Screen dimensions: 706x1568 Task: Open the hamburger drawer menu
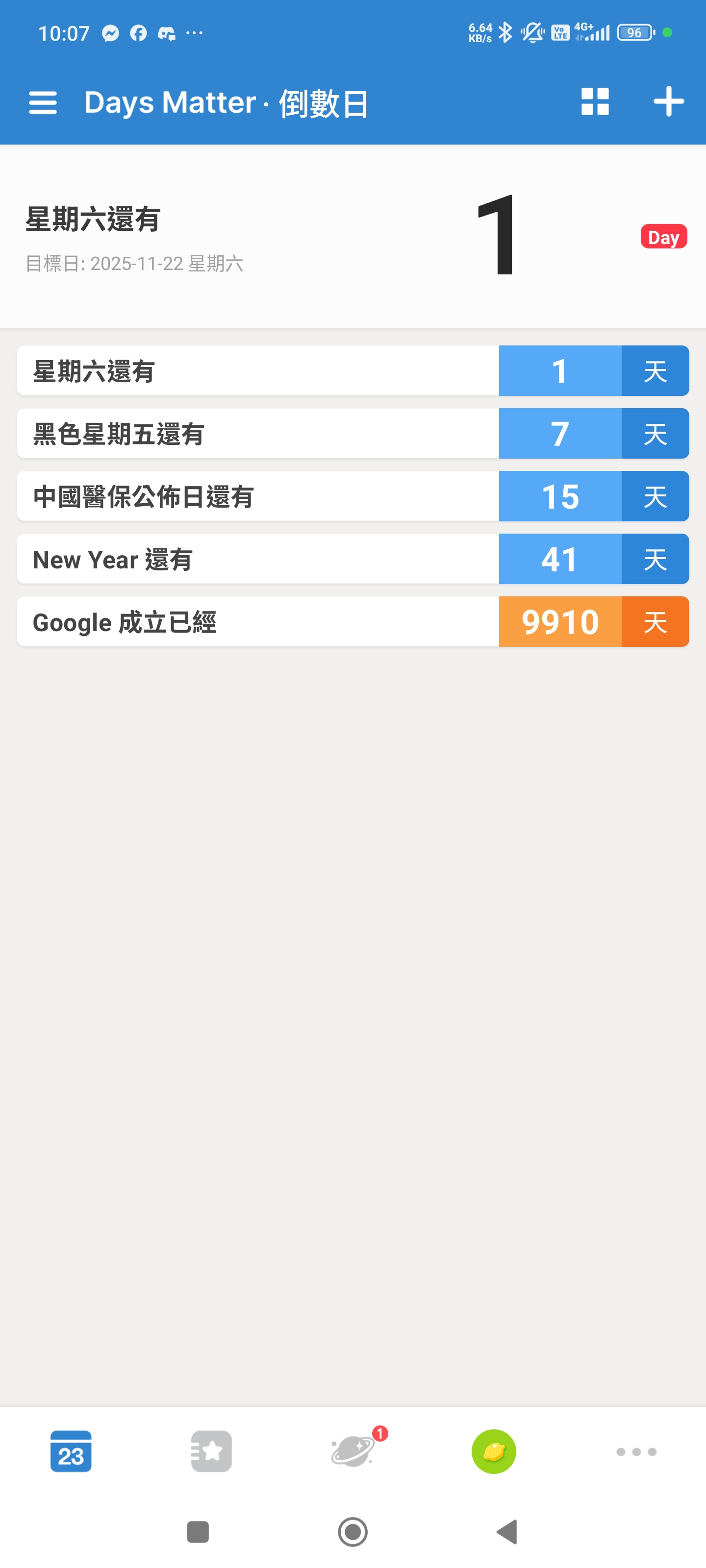(x=43, y=102)
